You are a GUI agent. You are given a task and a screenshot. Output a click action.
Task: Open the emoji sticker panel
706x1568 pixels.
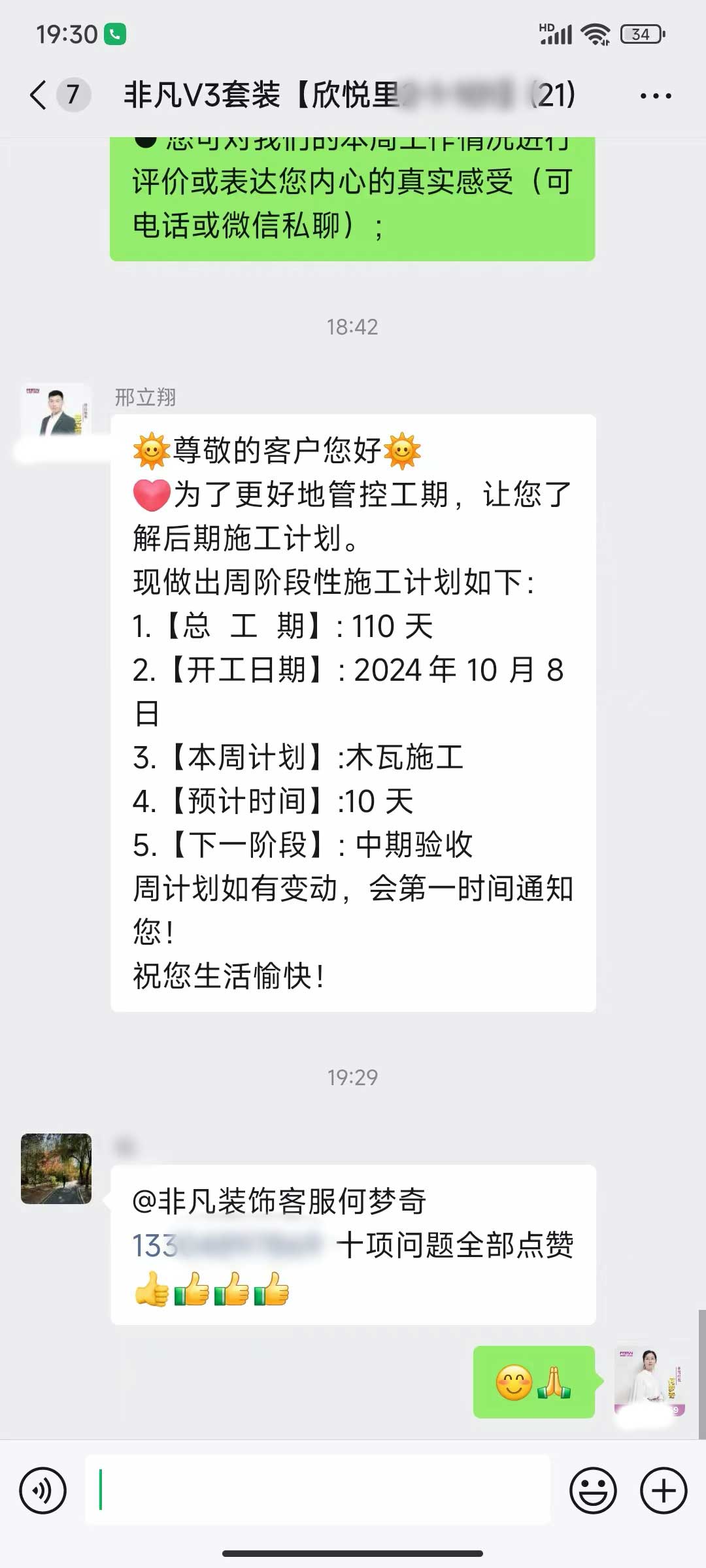click(593, 1491)
